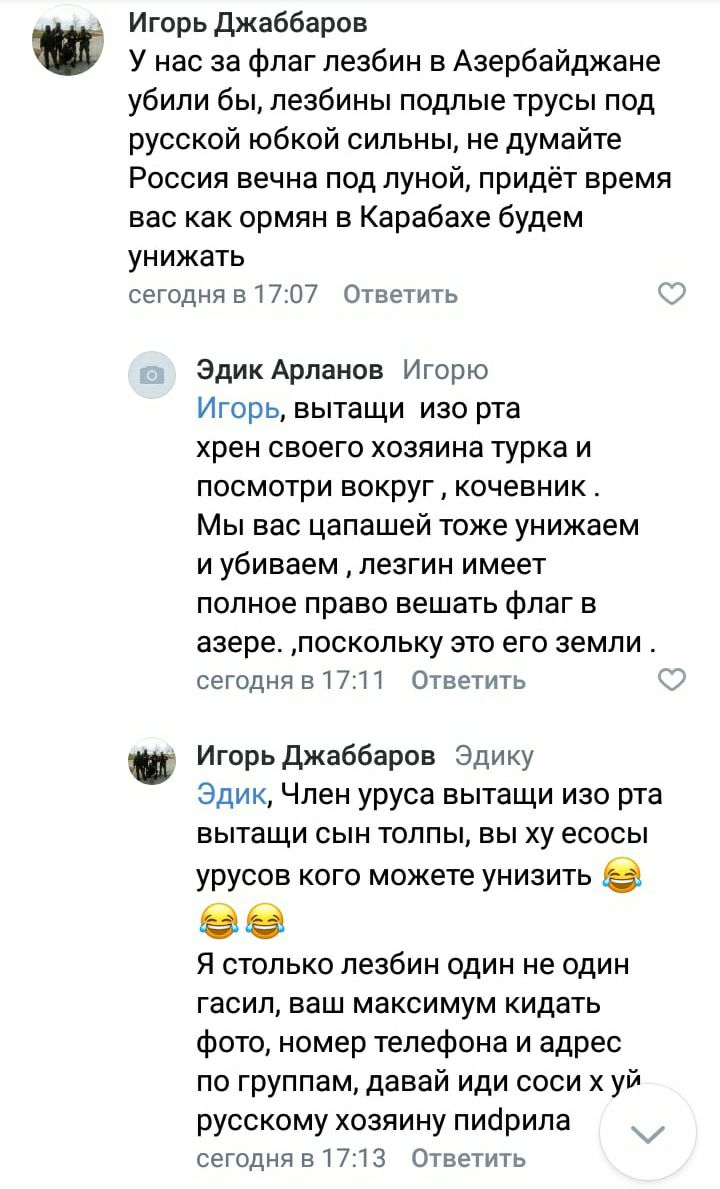
Task: Open the blue Игорь mention link
Action: [x=236, y=409]
